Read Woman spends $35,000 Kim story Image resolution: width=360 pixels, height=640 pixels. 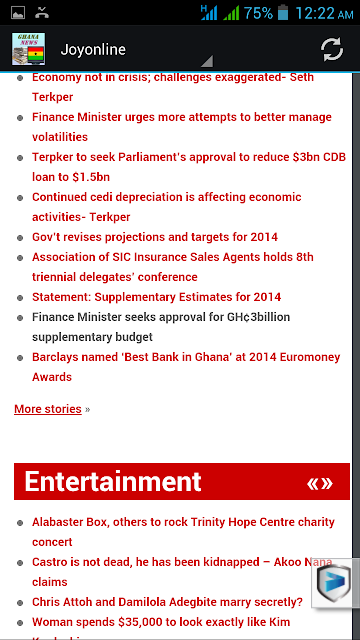coord(161,622)
